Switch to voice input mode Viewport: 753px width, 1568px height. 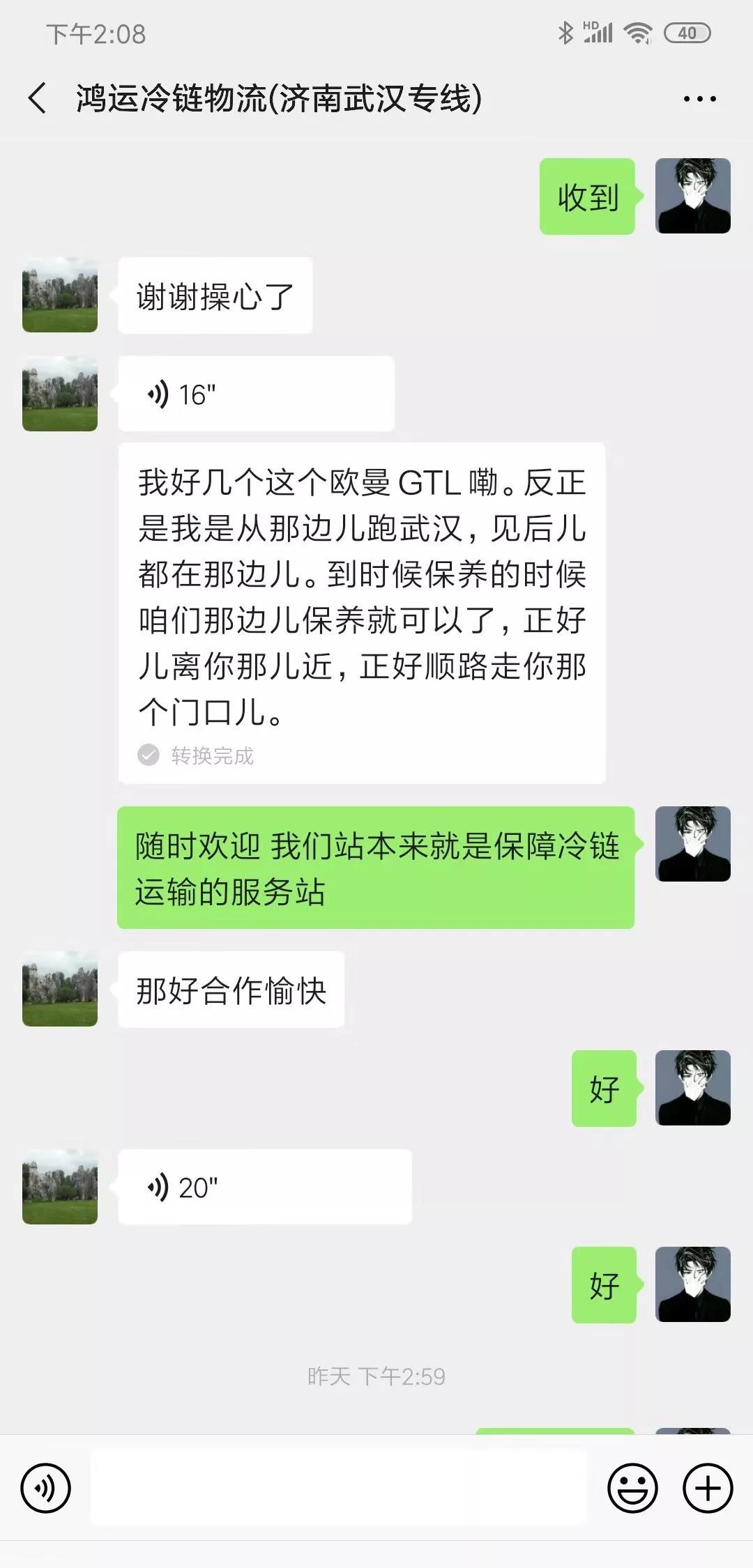[46, 1489]
